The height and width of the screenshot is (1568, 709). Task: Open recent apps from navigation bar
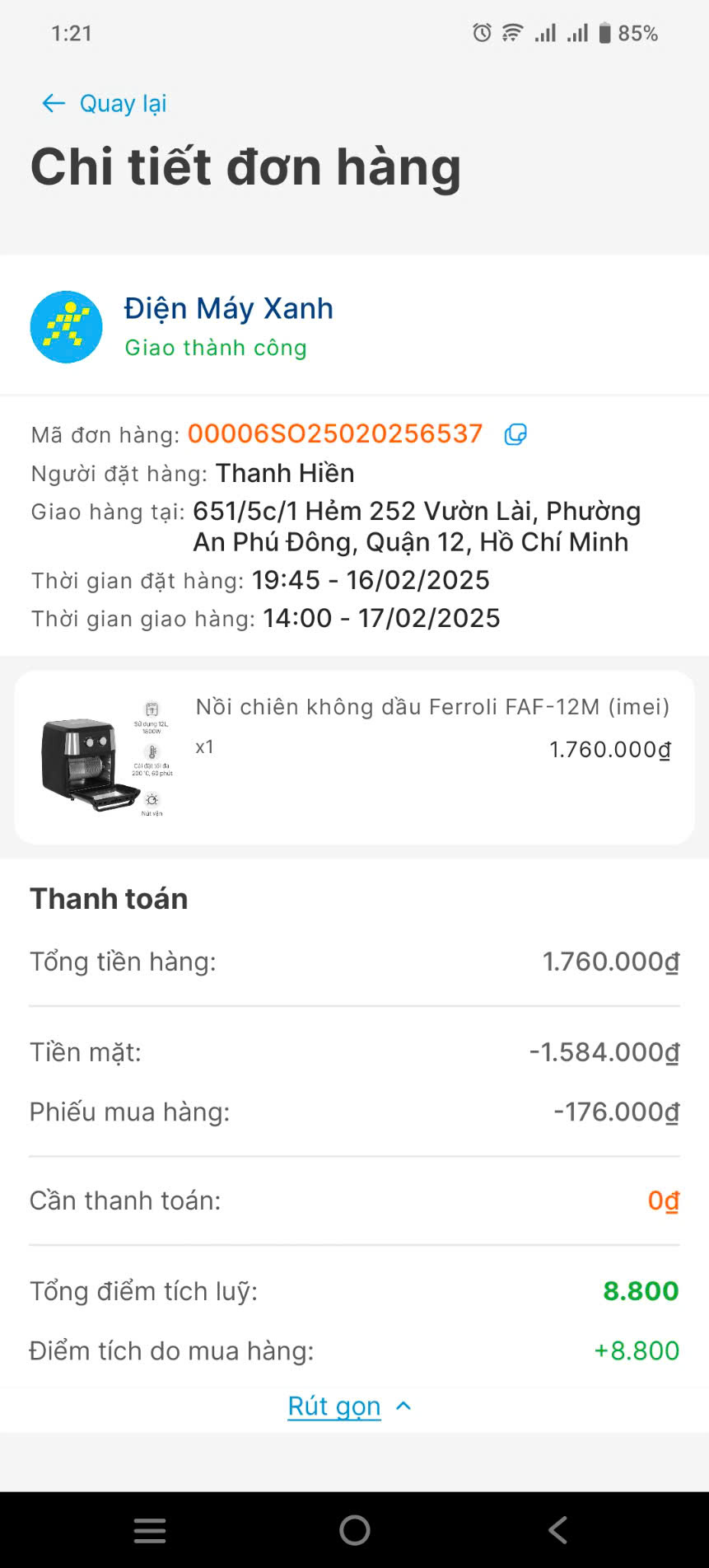(x=150, y=1530)
